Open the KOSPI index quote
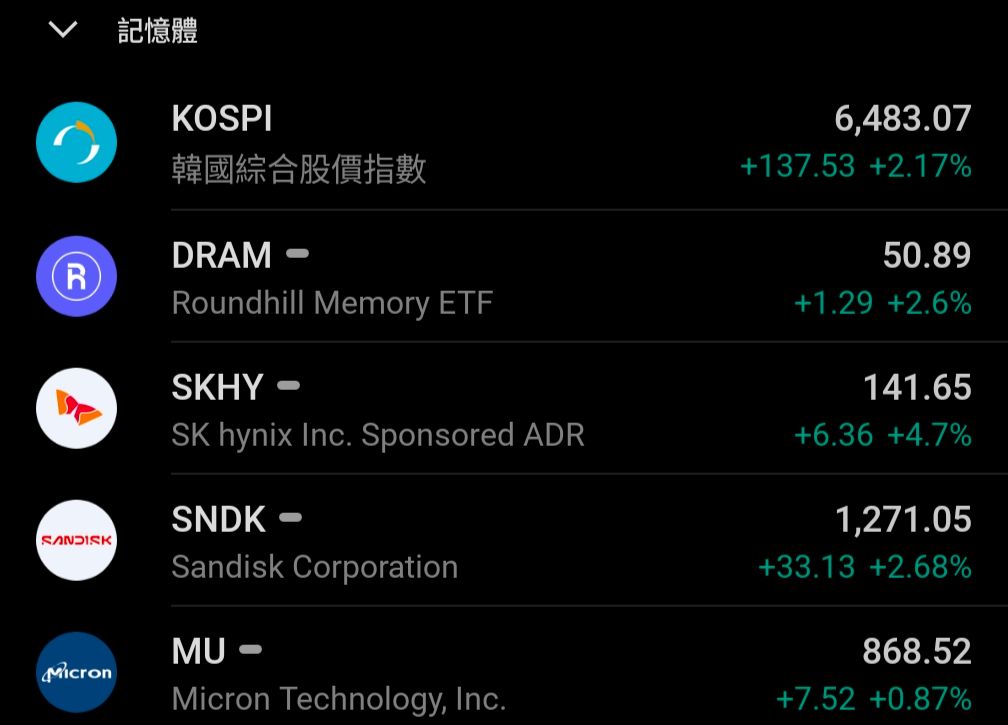This screenshot has width=1008, height=725. [504, 143]
